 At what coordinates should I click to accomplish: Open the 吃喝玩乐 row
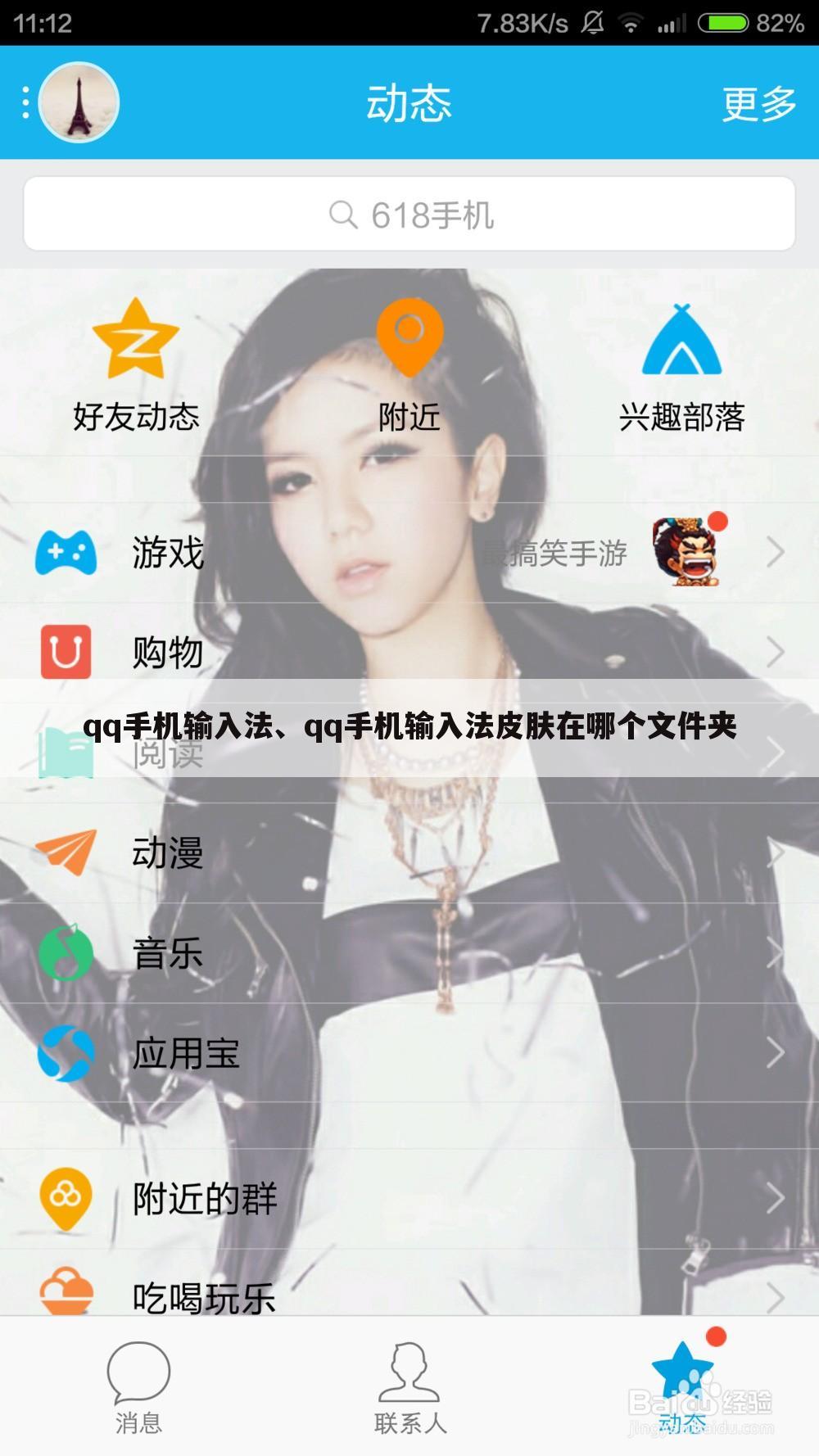(x=409, y=1294)
